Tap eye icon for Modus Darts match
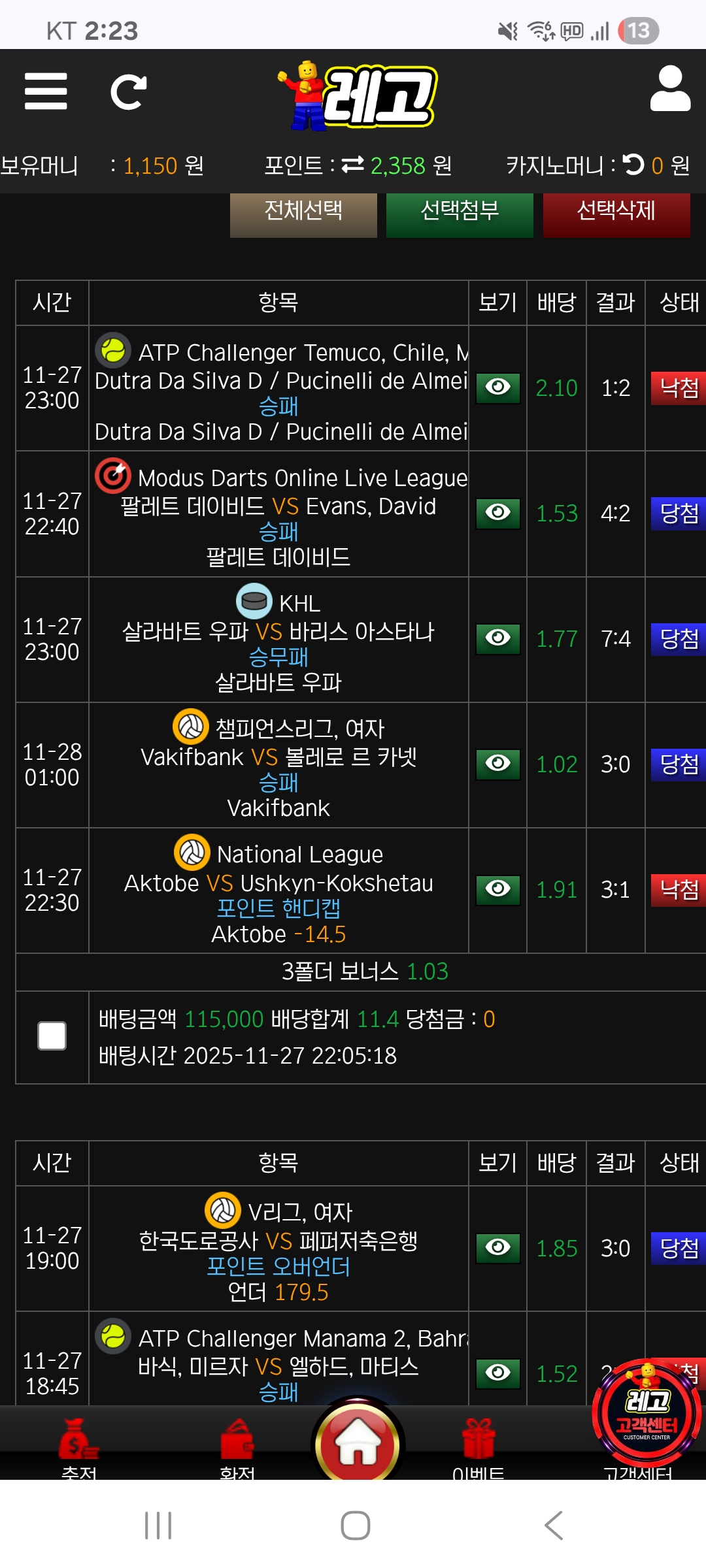Image resolution: width=706 pixels, height=1568 pixels. [x=497, y=514]
